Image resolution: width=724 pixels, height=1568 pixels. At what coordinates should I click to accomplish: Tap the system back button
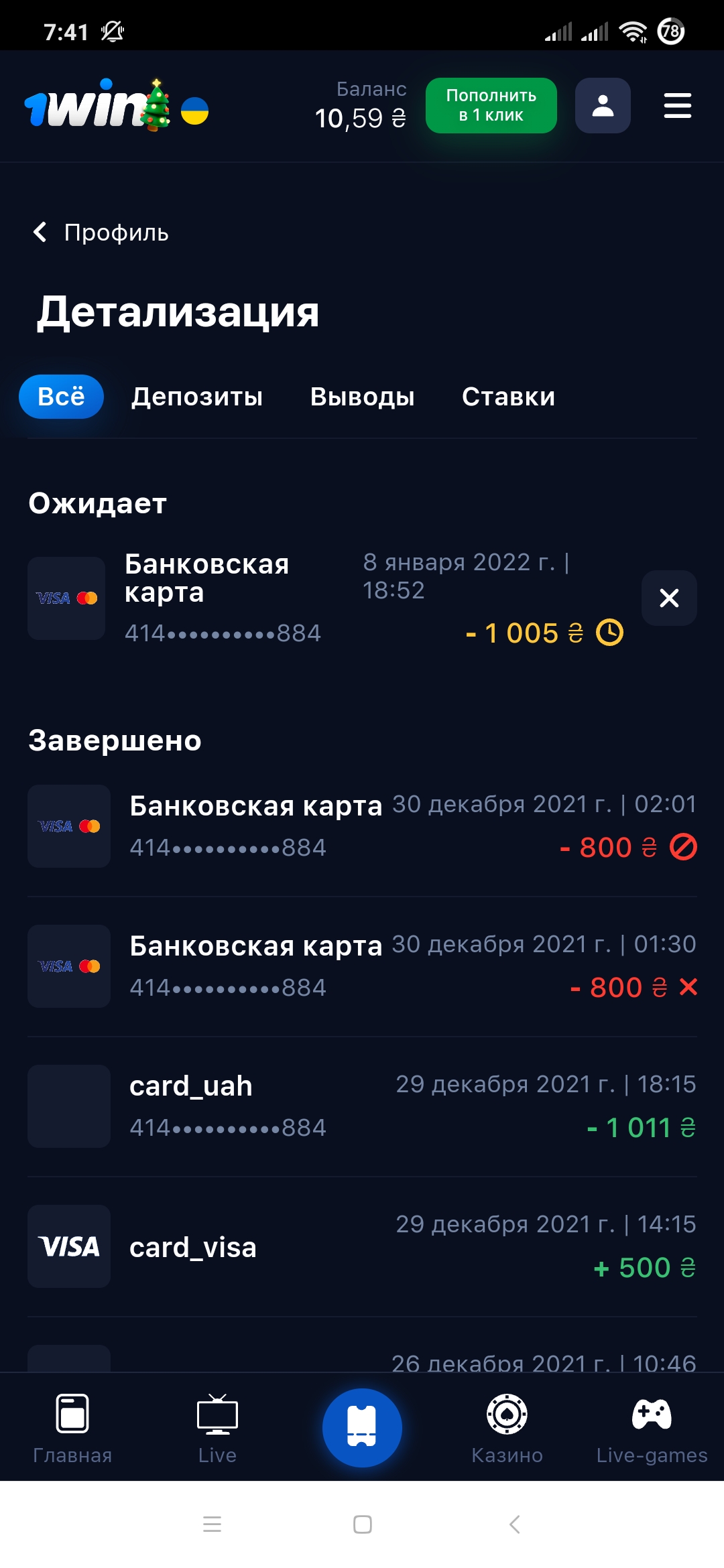[515, 1524]
